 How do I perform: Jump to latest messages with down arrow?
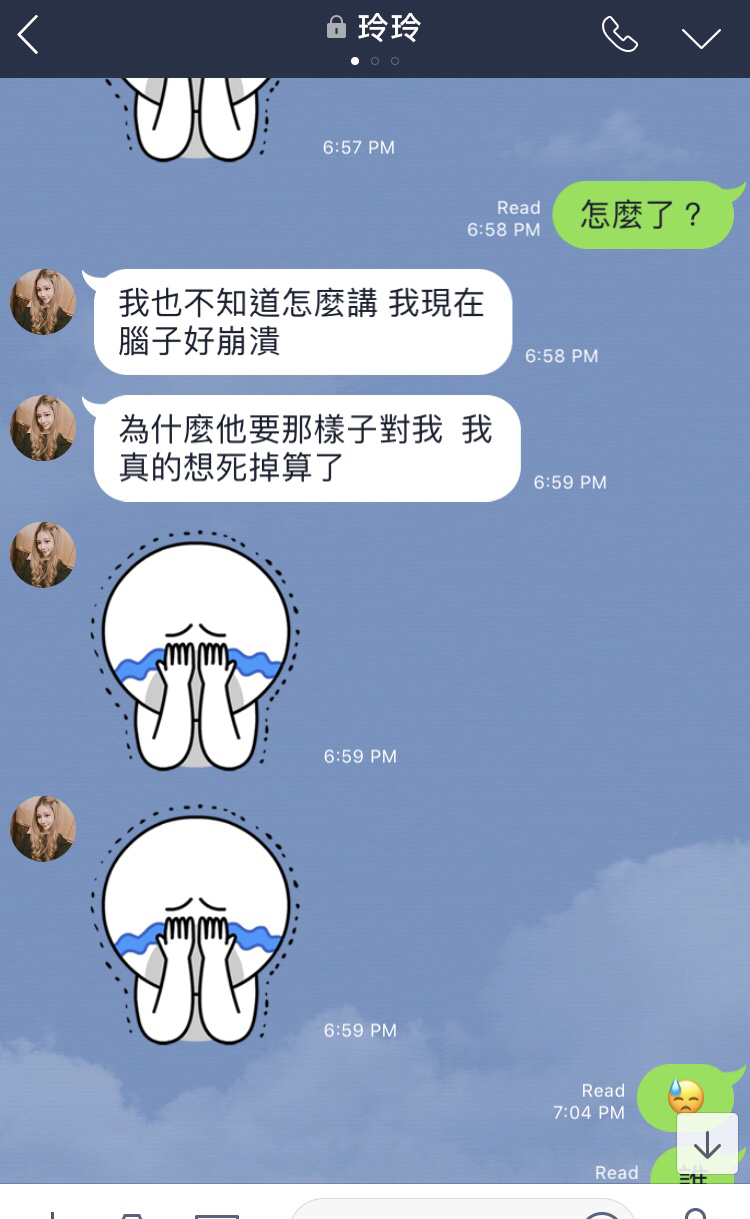707,1144
